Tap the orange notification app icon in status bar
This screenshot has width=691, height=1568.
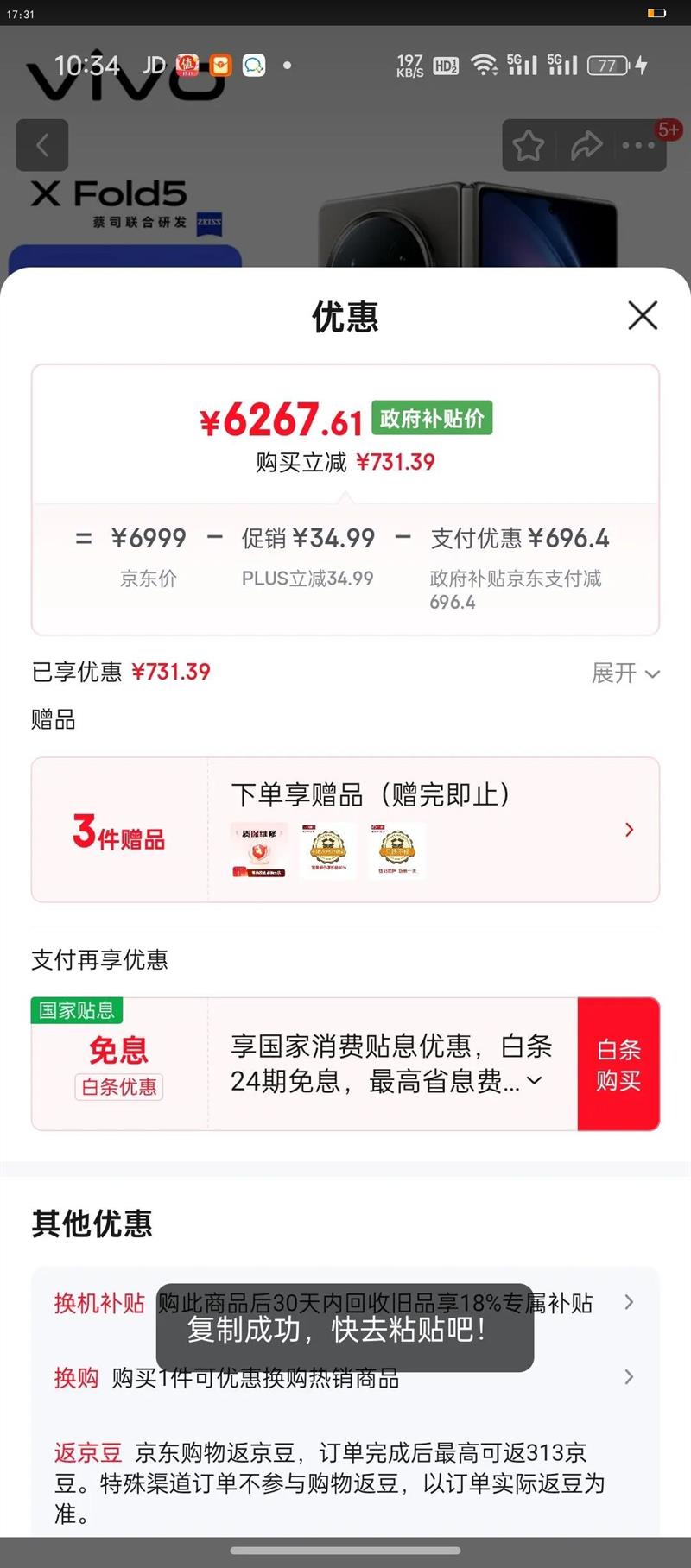(222, 66)
